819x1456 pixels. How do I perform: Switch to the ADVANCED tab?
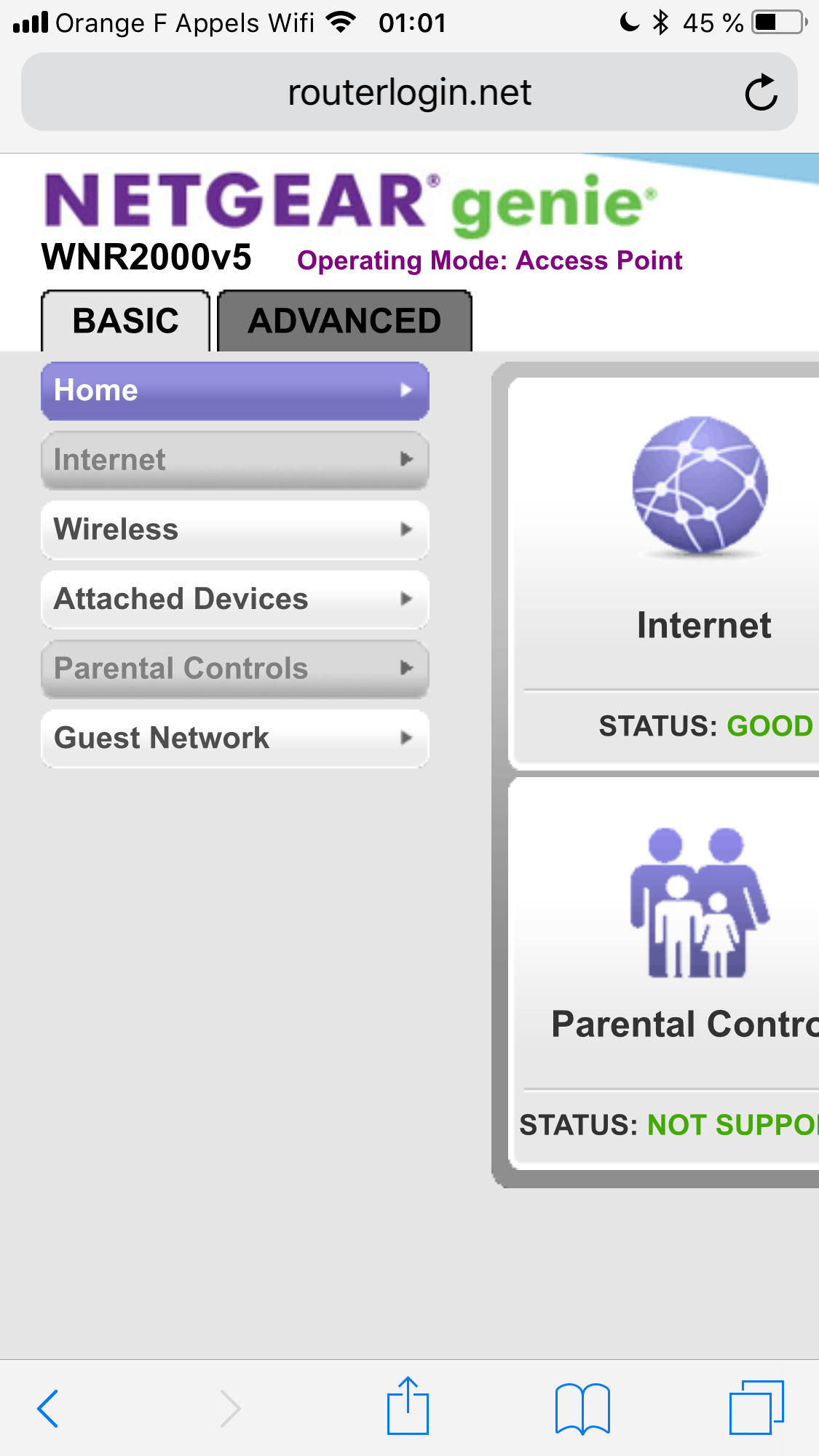344,321
